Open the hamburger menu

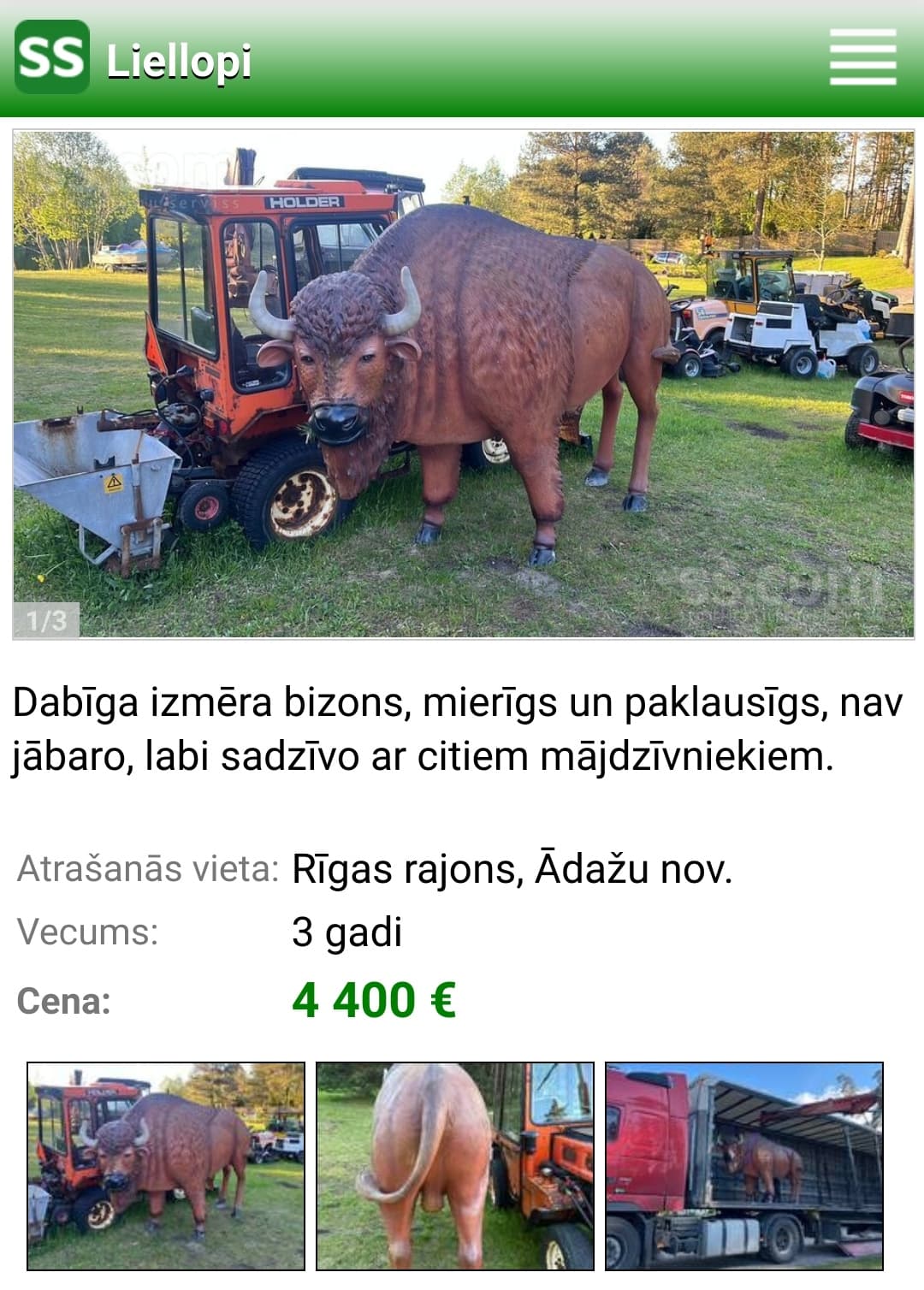862,57
